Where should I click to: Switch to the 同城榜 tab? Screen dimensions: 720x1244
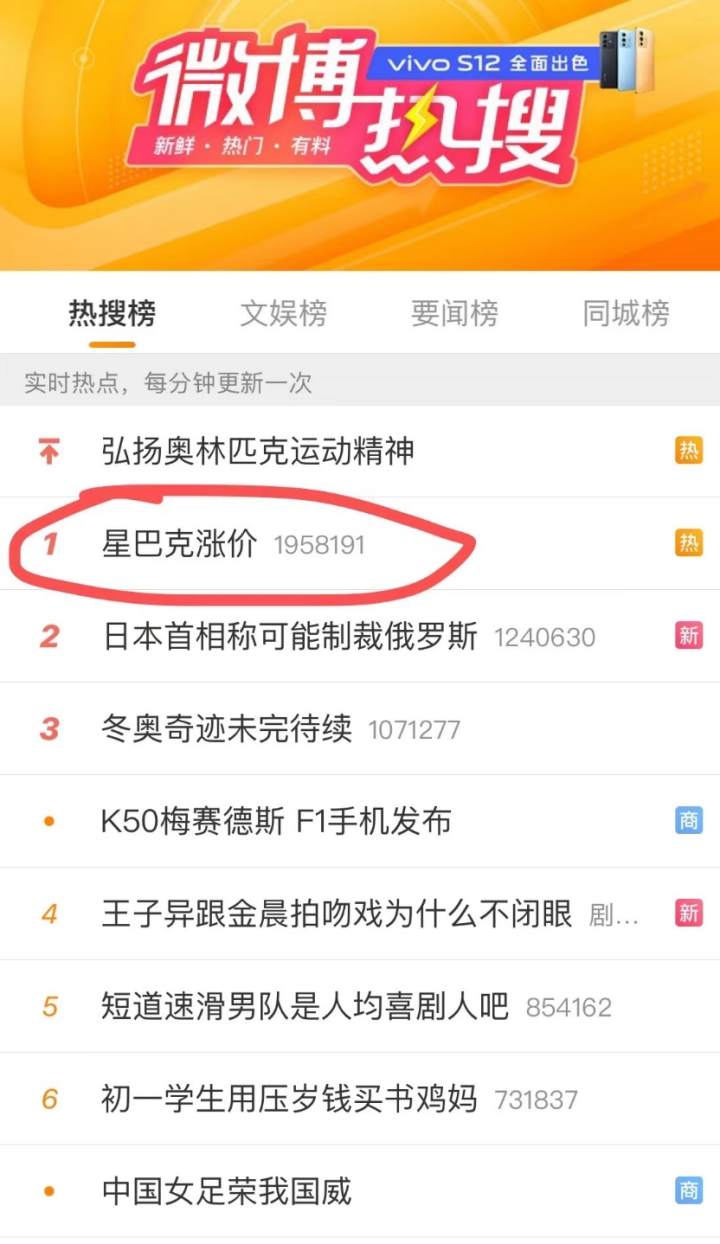pos(626,314)
